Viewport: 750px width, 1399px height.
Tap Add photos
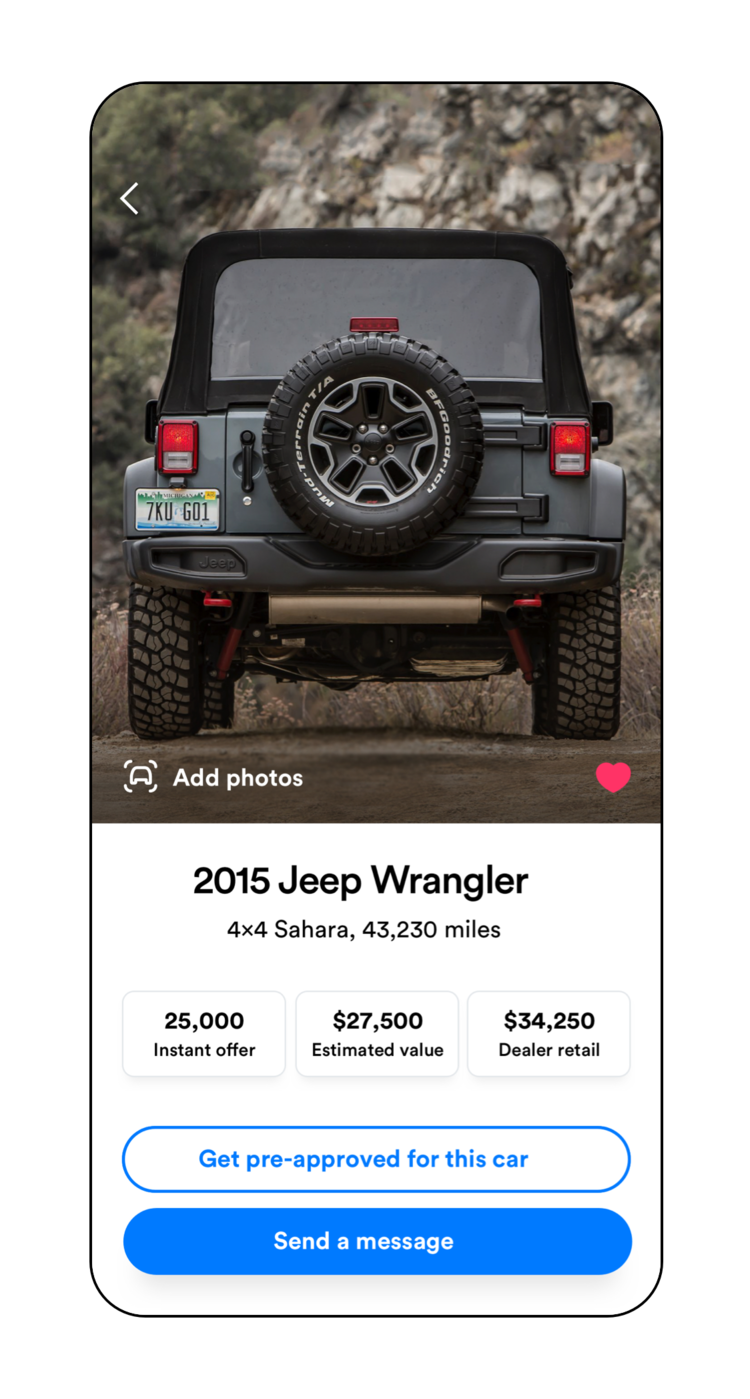click(x=213, y=777)
